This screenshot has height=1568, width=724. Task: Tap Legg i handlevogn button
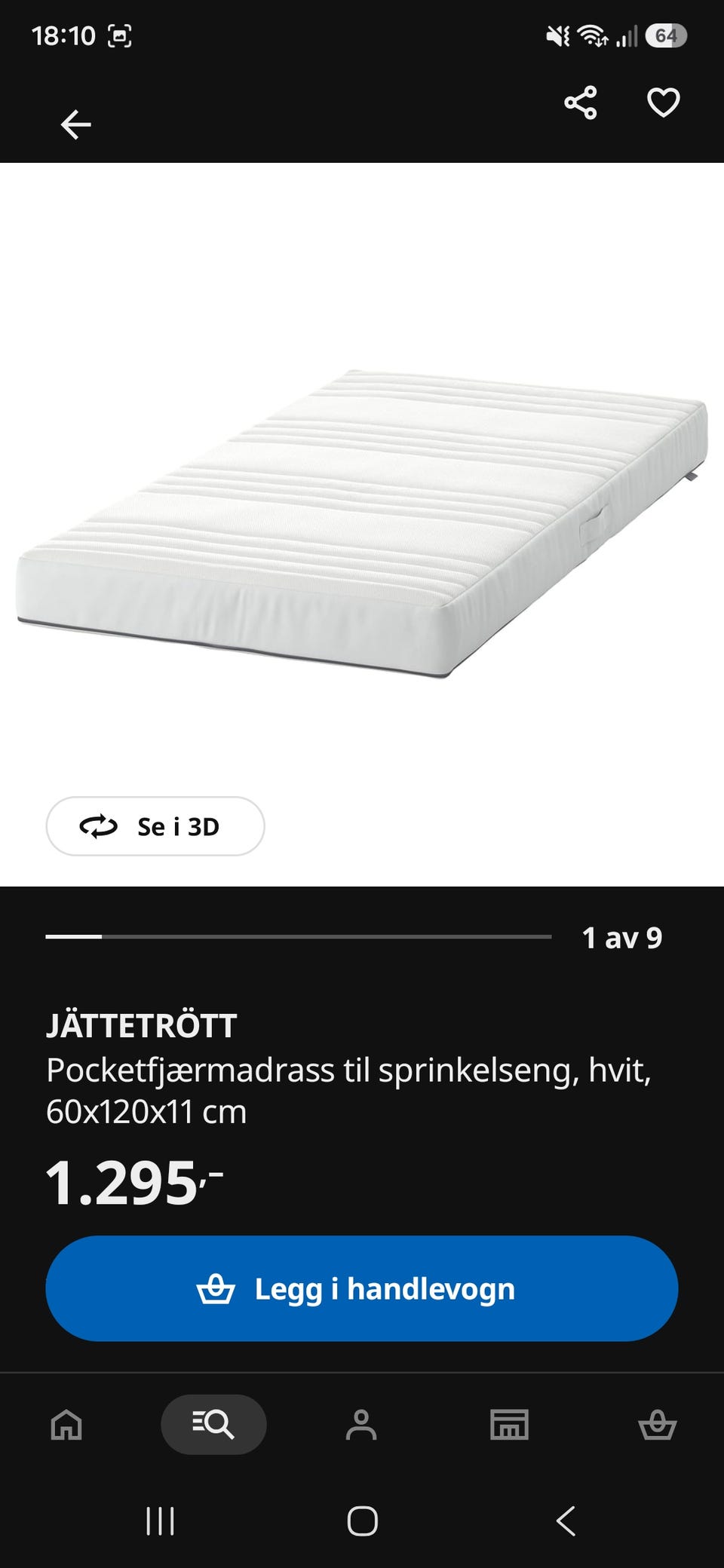(362, 1288)
